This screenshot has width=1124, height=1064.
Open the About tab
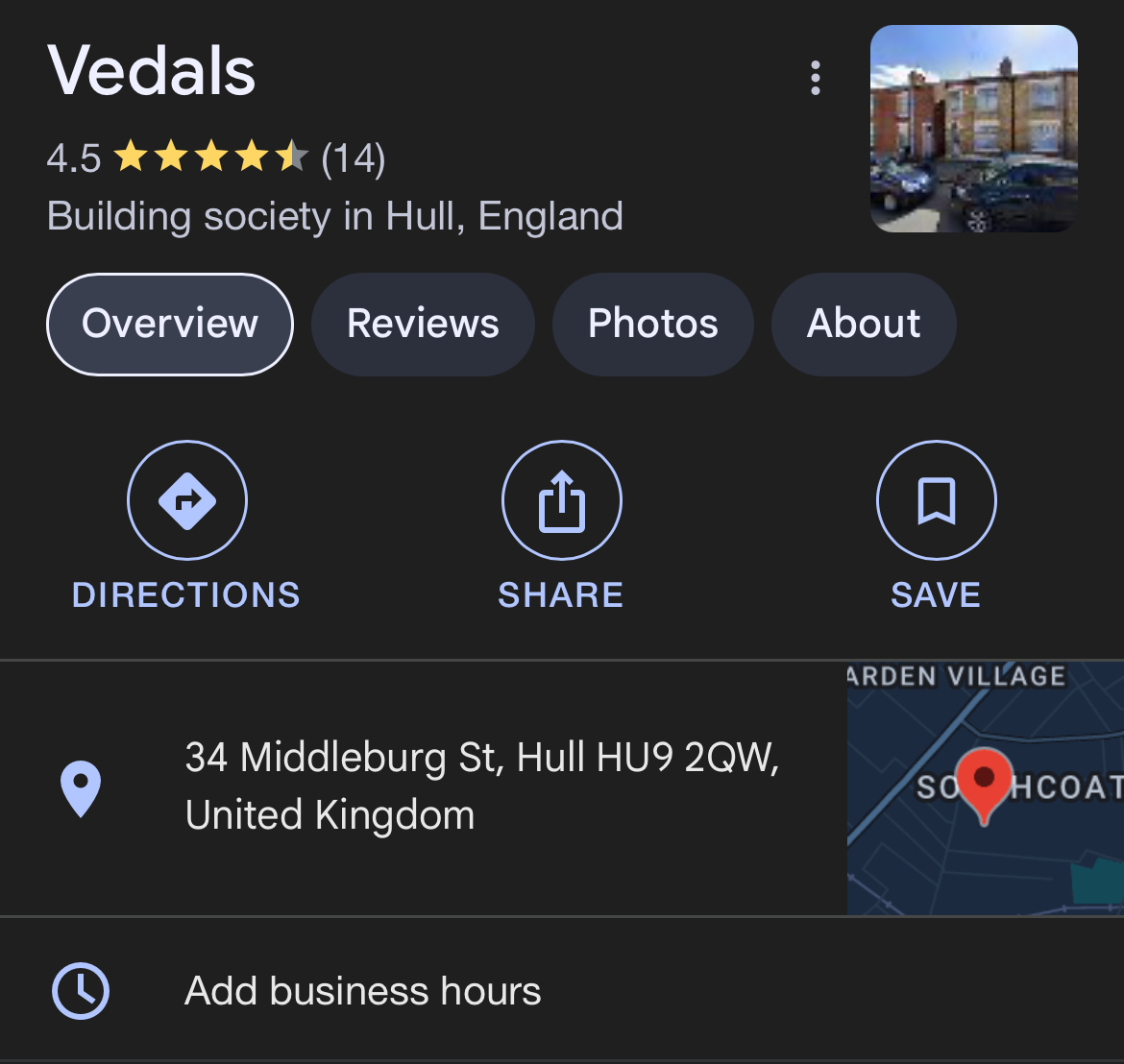pyautogui.click(x=863, y=324)
